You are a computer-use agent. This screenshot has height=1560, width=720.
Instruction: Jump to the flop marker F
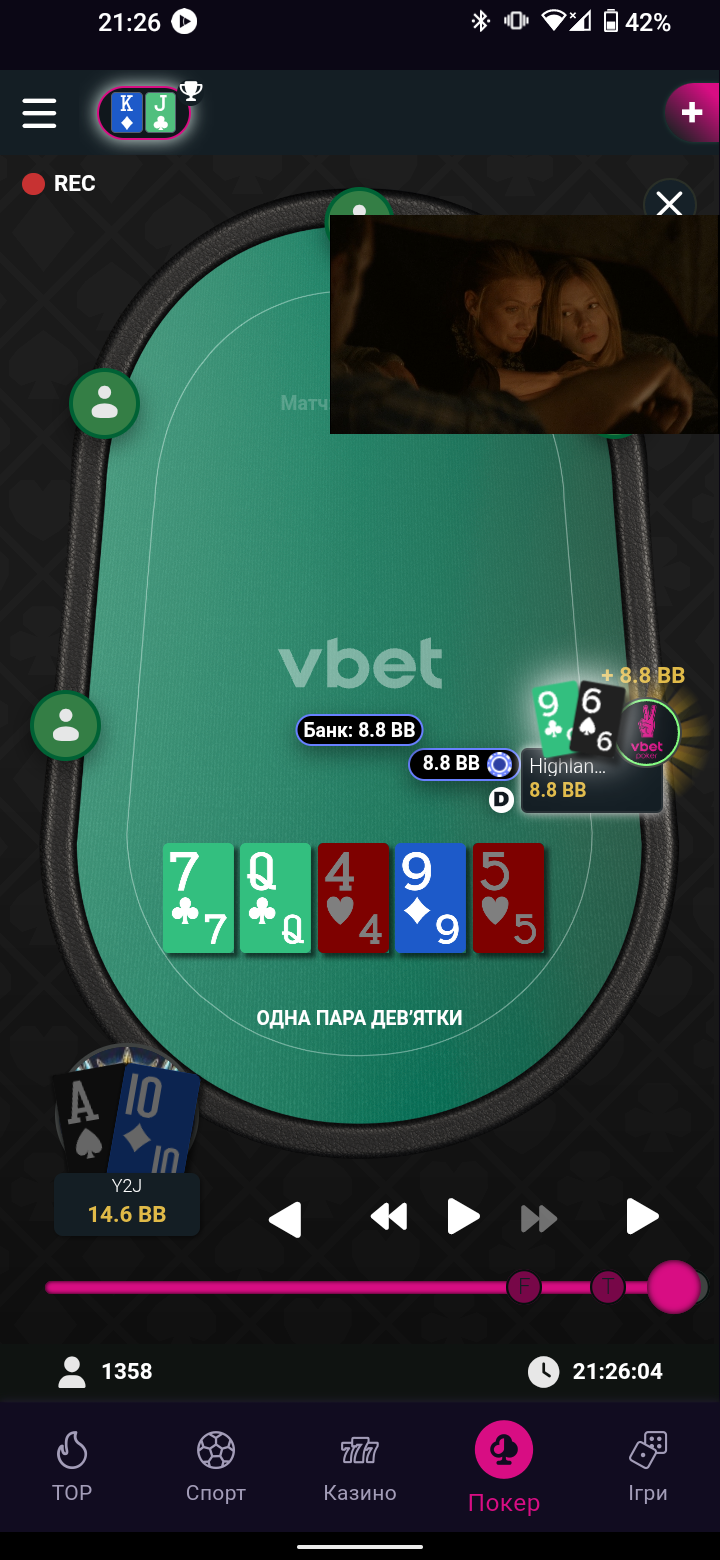tap(524, 1287)
